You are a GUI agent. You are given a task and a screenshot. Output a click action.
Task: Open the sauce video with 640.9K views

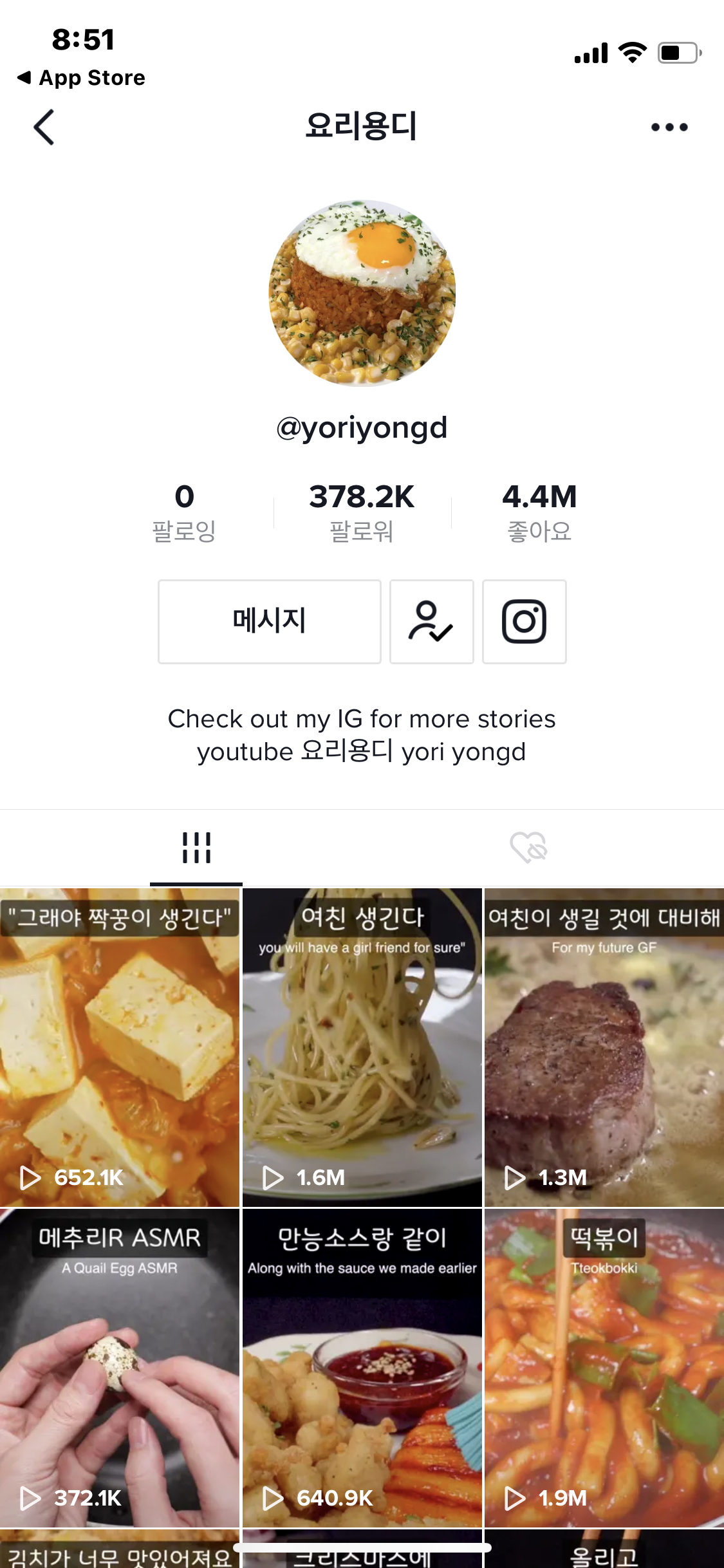pyautogui.click(x=362, y=1368)
